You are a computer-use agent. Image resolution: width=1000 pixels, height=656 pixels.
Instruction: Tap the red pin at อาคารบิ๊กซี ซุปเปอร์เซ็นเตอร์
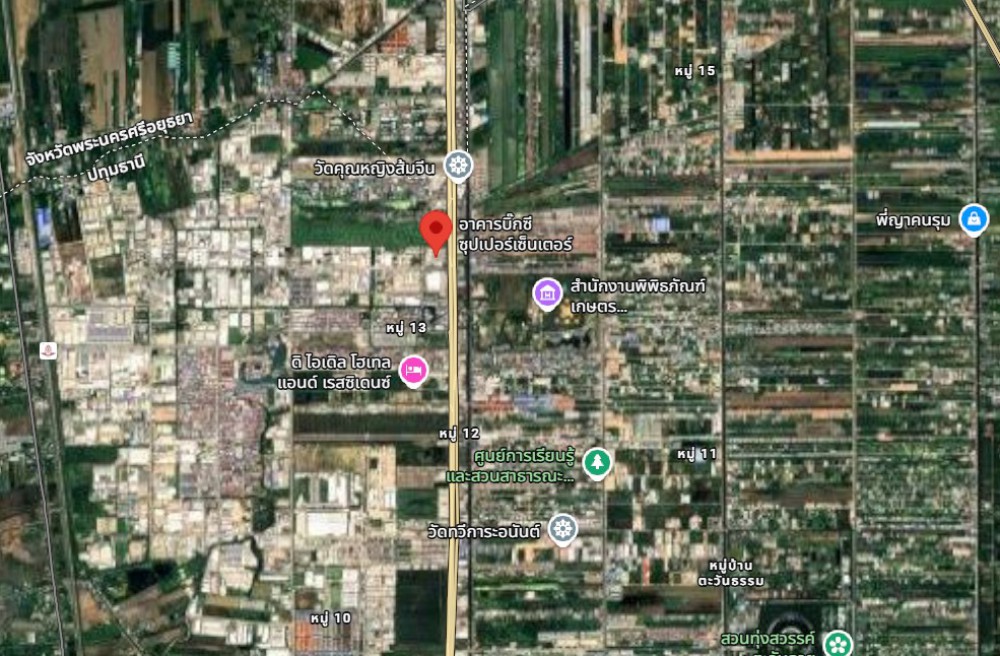tap(434, 230)
